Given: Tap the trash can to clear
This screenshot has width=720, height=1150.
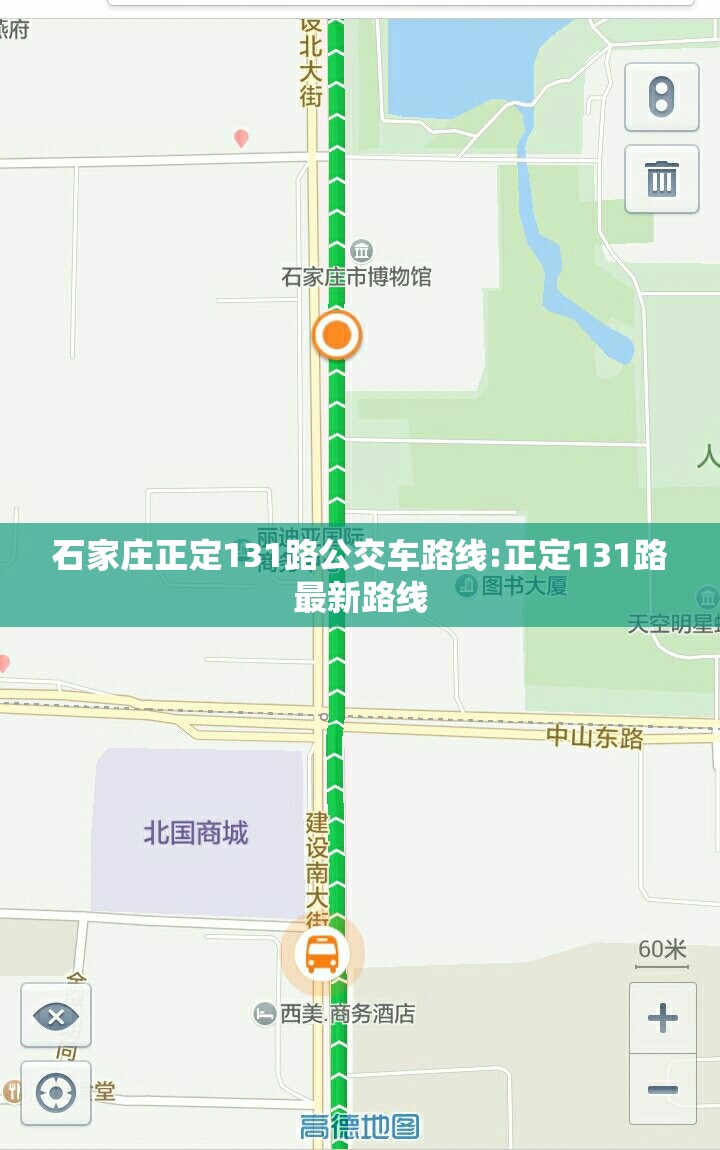Looking at the screenshot, I should 661,179.
